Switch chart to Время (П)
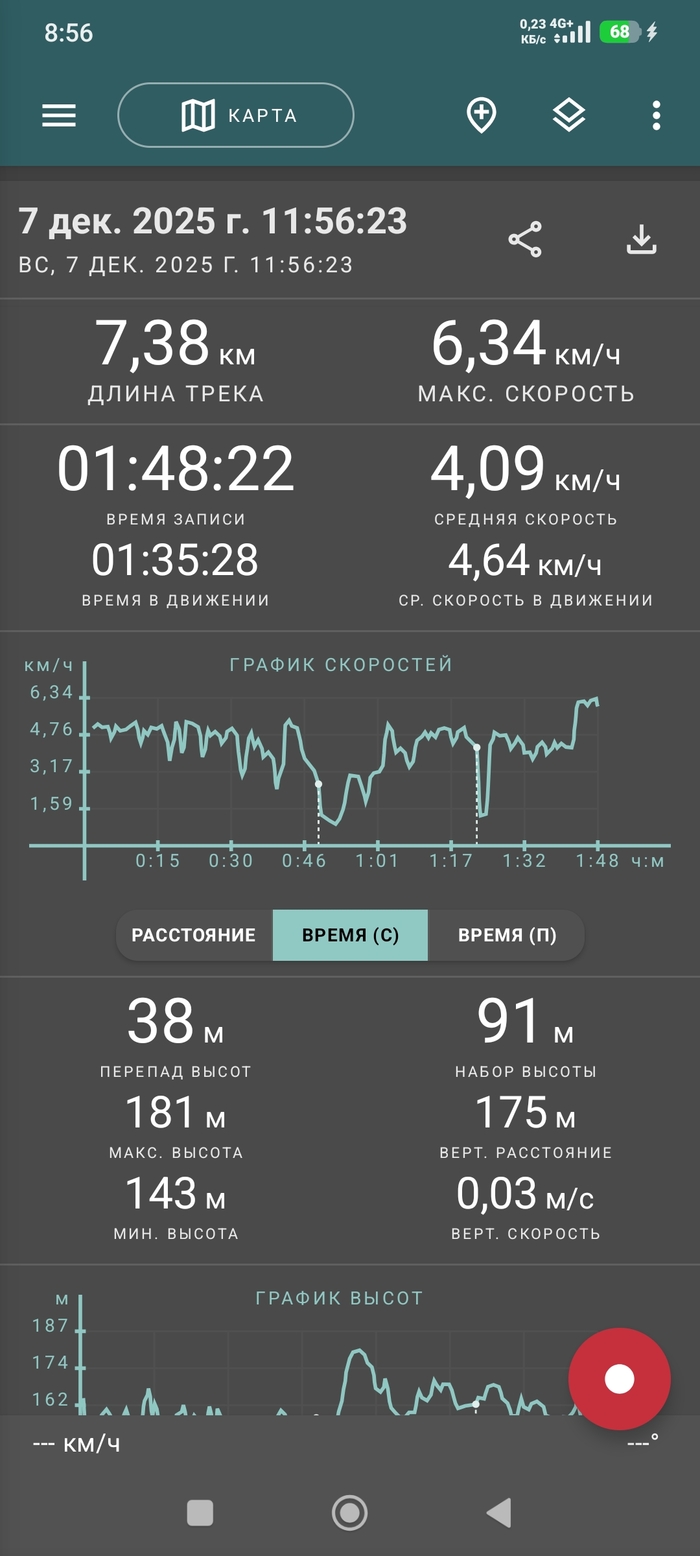The height and width of the screenshot is (1556, 700). (507, 936)
